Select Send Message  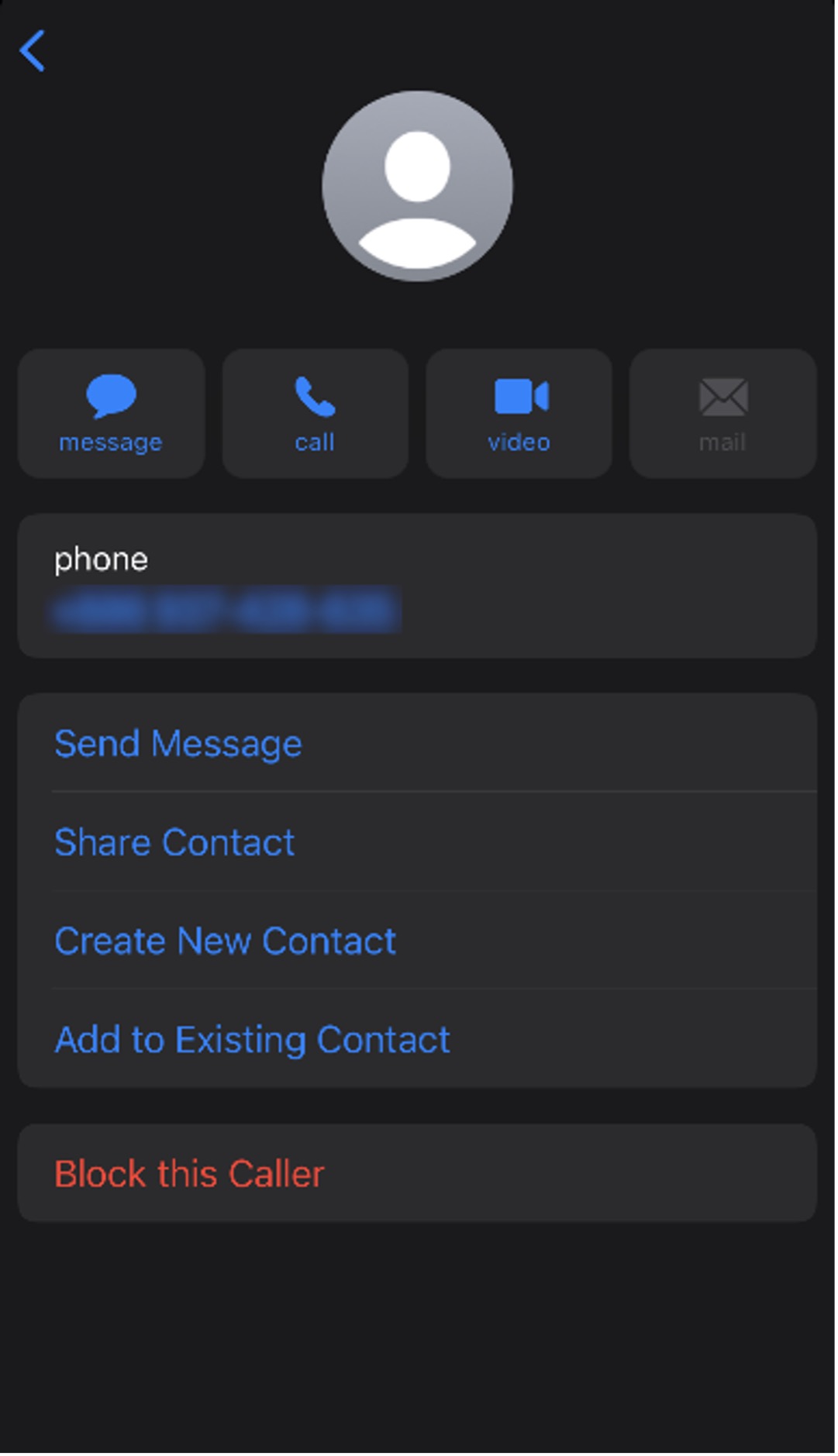pos(178,744)
